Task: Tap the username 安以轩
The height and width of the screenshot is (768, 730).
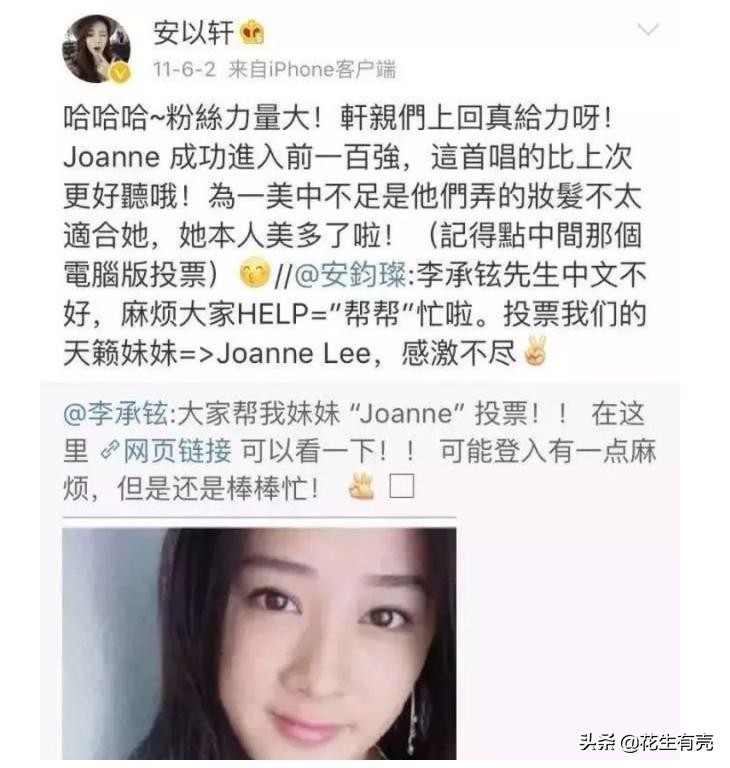Action: point(193,34)
